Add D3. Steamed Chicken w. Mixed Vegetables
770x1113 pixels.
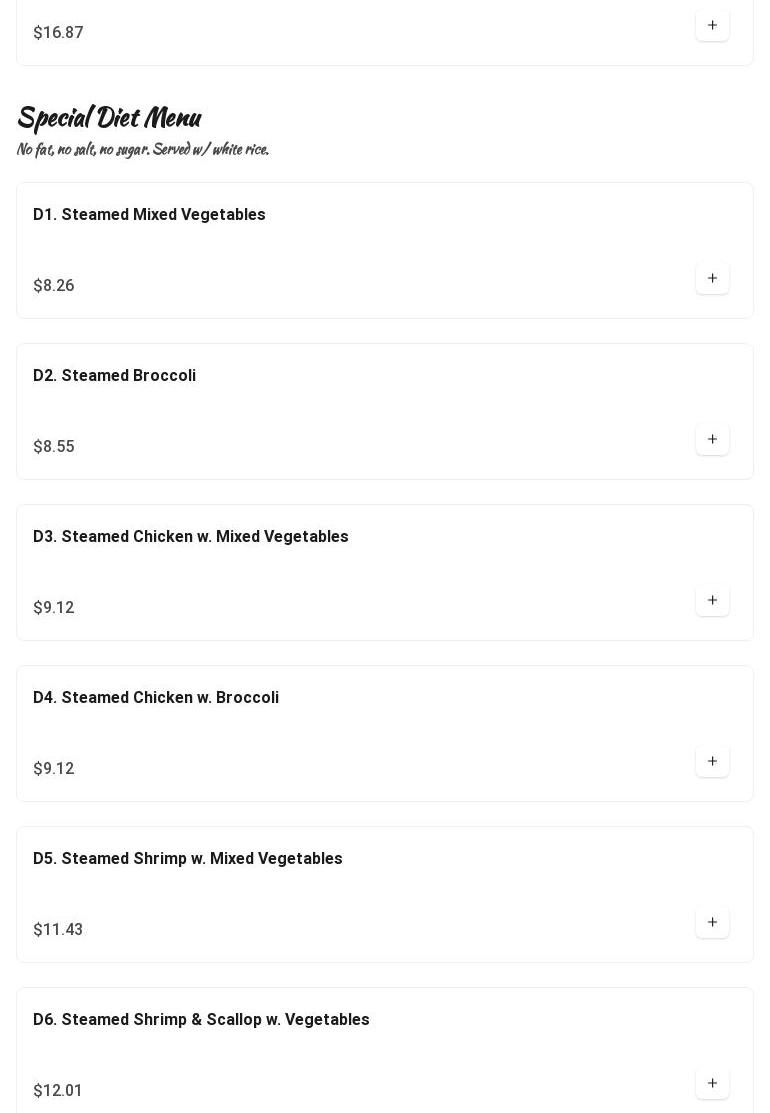712,601
